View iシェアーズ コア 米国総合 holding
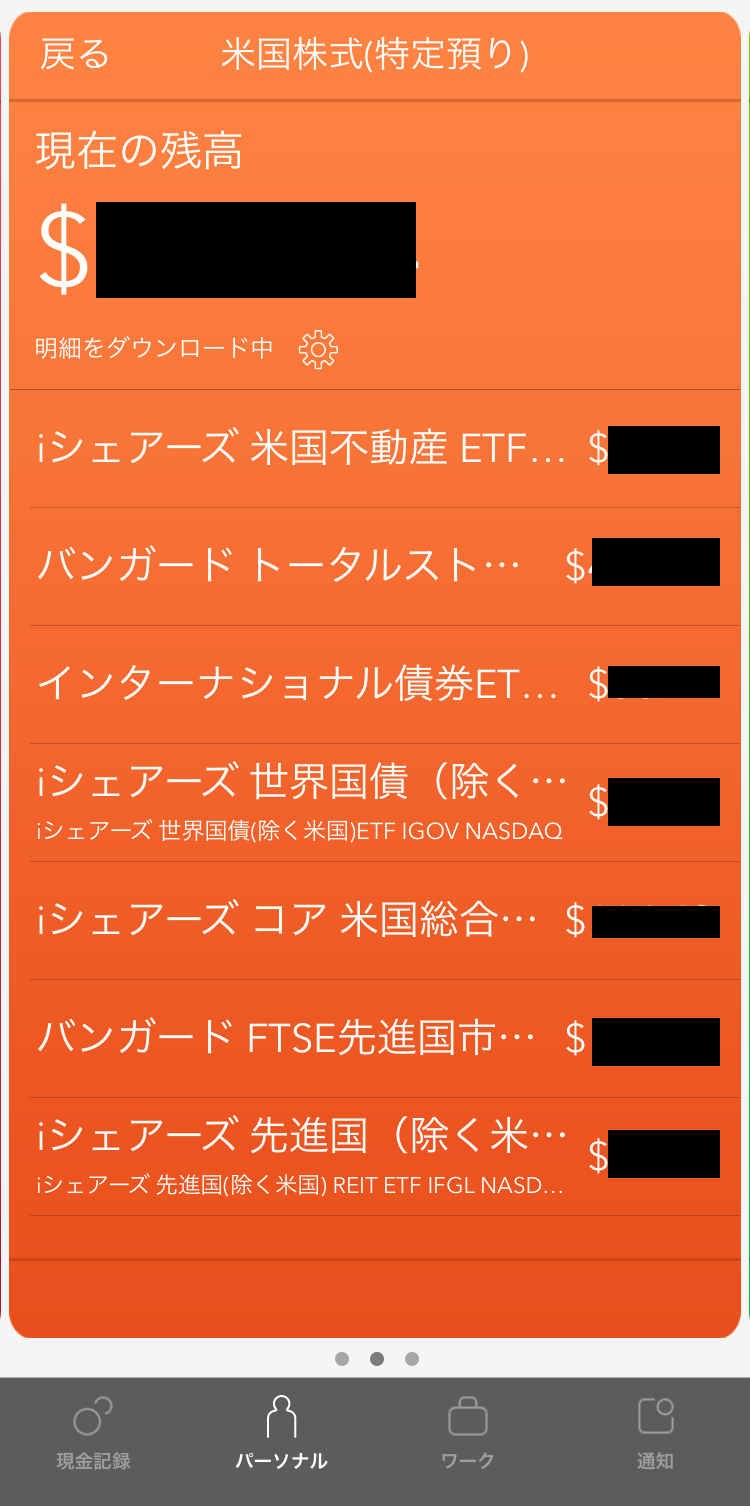This screenshot has height=1506, width=750. [288, 921]
